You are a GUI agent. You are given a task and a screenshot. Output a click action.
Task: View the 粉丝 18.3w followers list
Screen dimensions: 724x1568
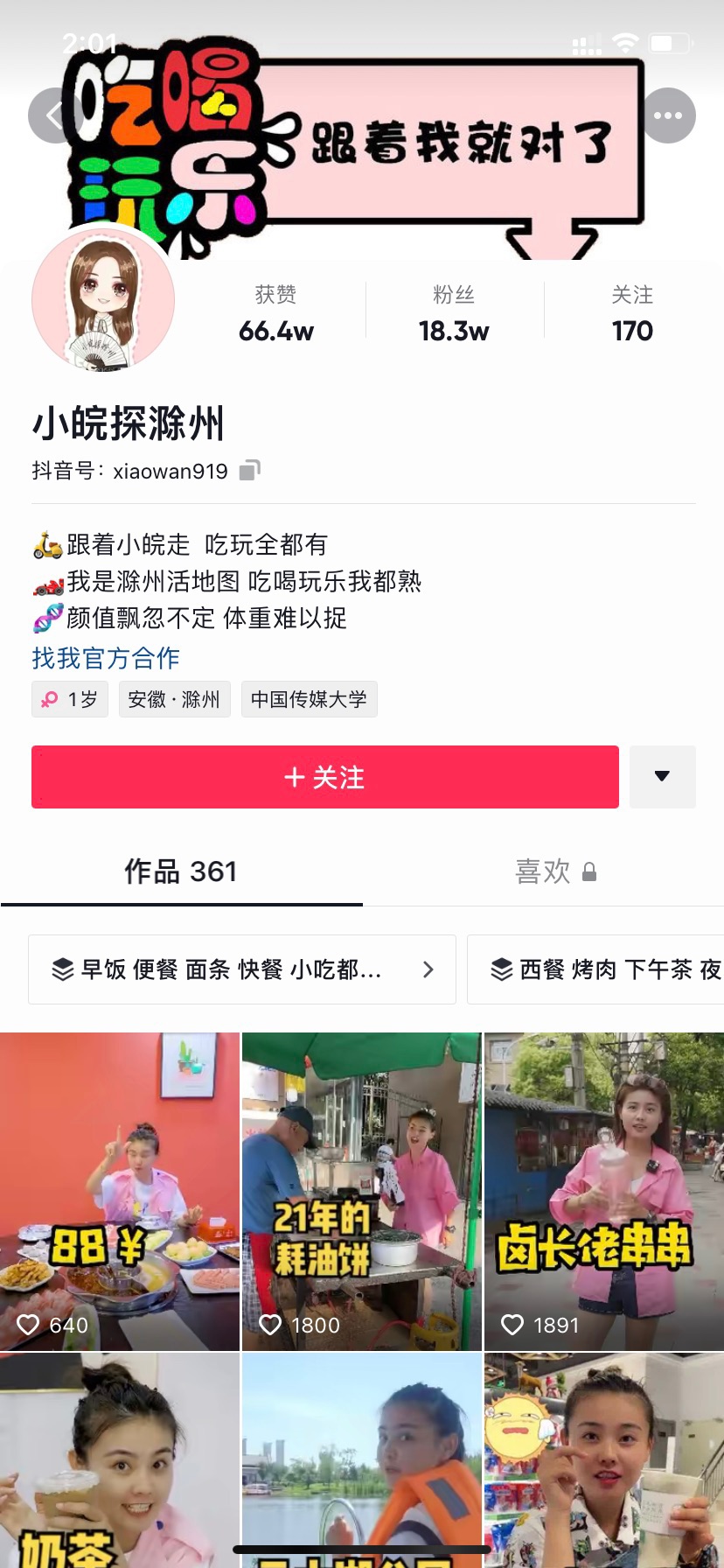point(454,312)
